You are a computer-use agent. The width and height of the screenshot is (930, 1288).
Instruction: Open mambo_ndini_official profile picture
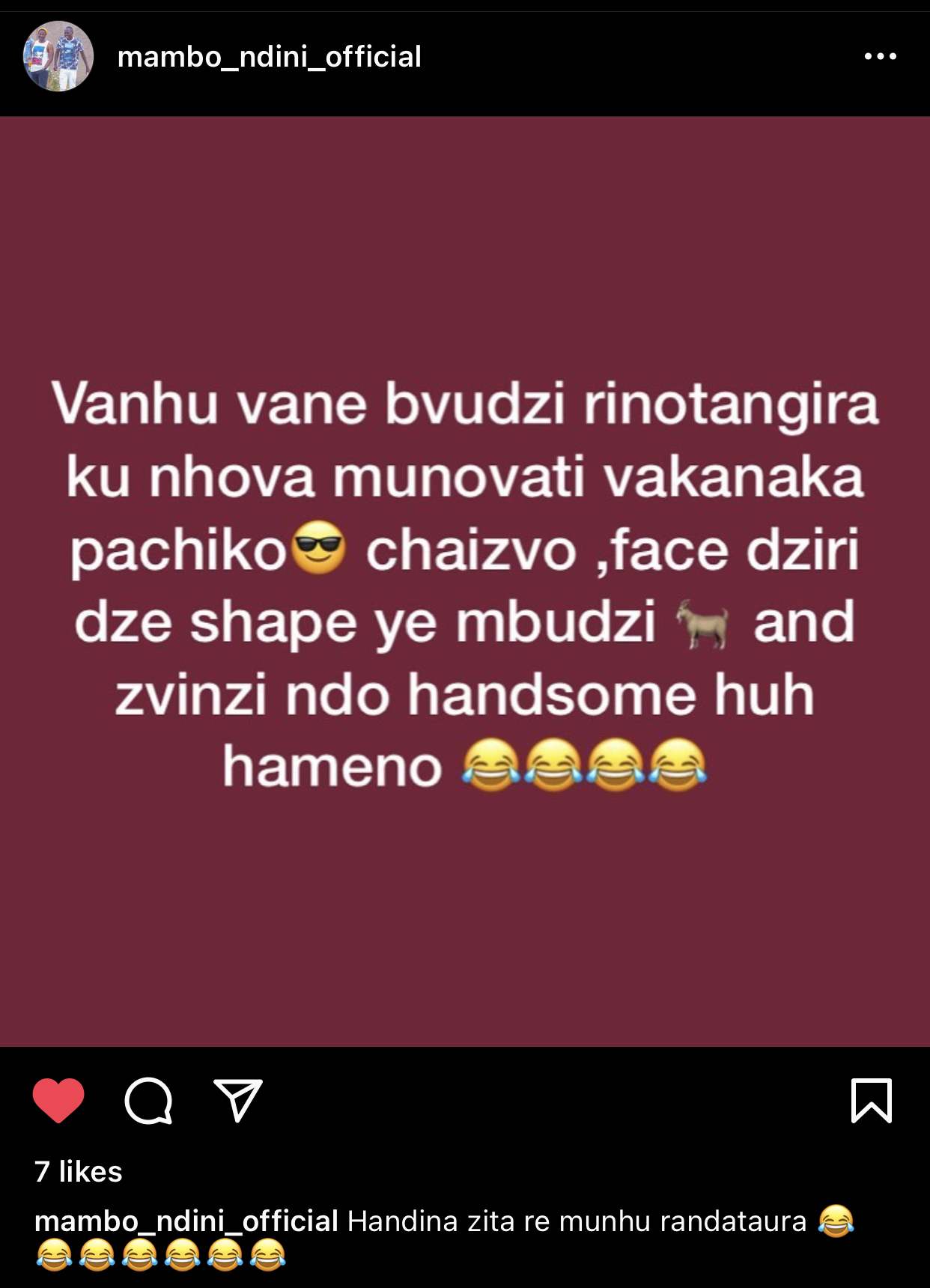58,56
